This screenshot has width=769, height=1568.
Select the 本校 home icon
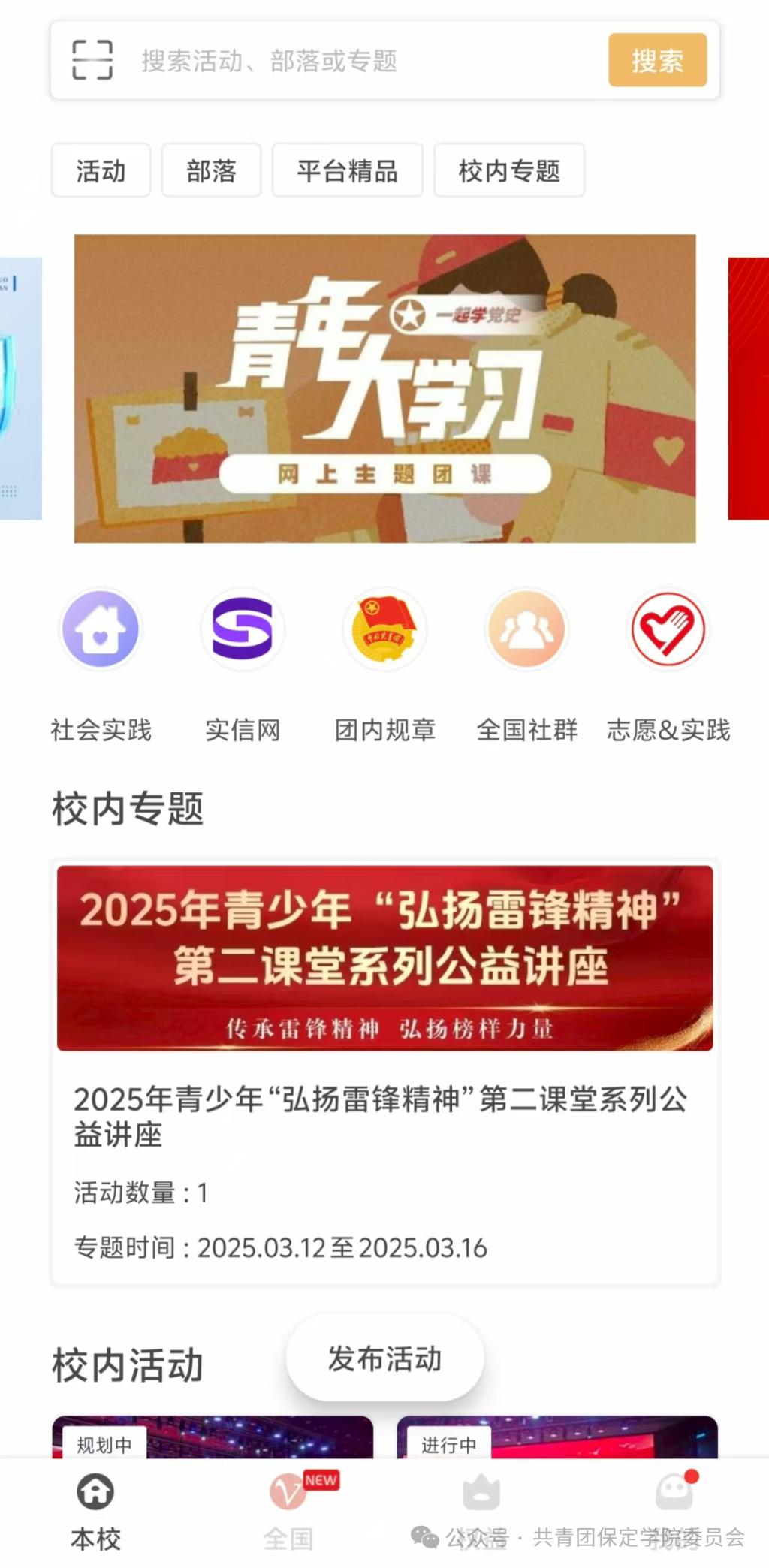click(x=93, y=1494)
